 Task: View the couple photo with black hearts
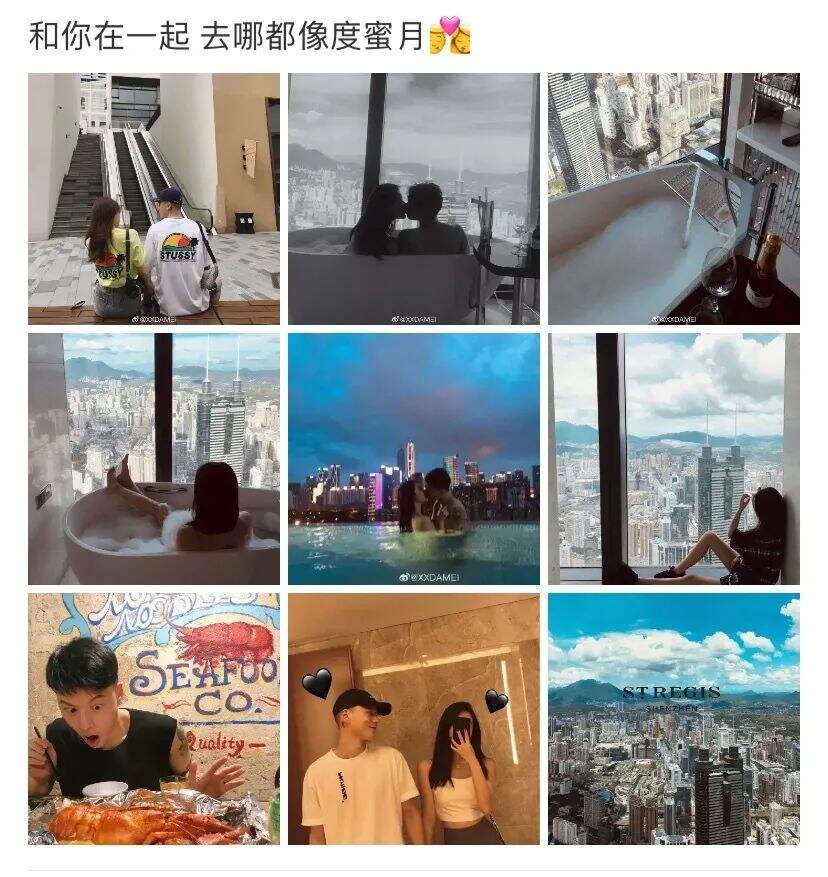[x=413, y=718]
